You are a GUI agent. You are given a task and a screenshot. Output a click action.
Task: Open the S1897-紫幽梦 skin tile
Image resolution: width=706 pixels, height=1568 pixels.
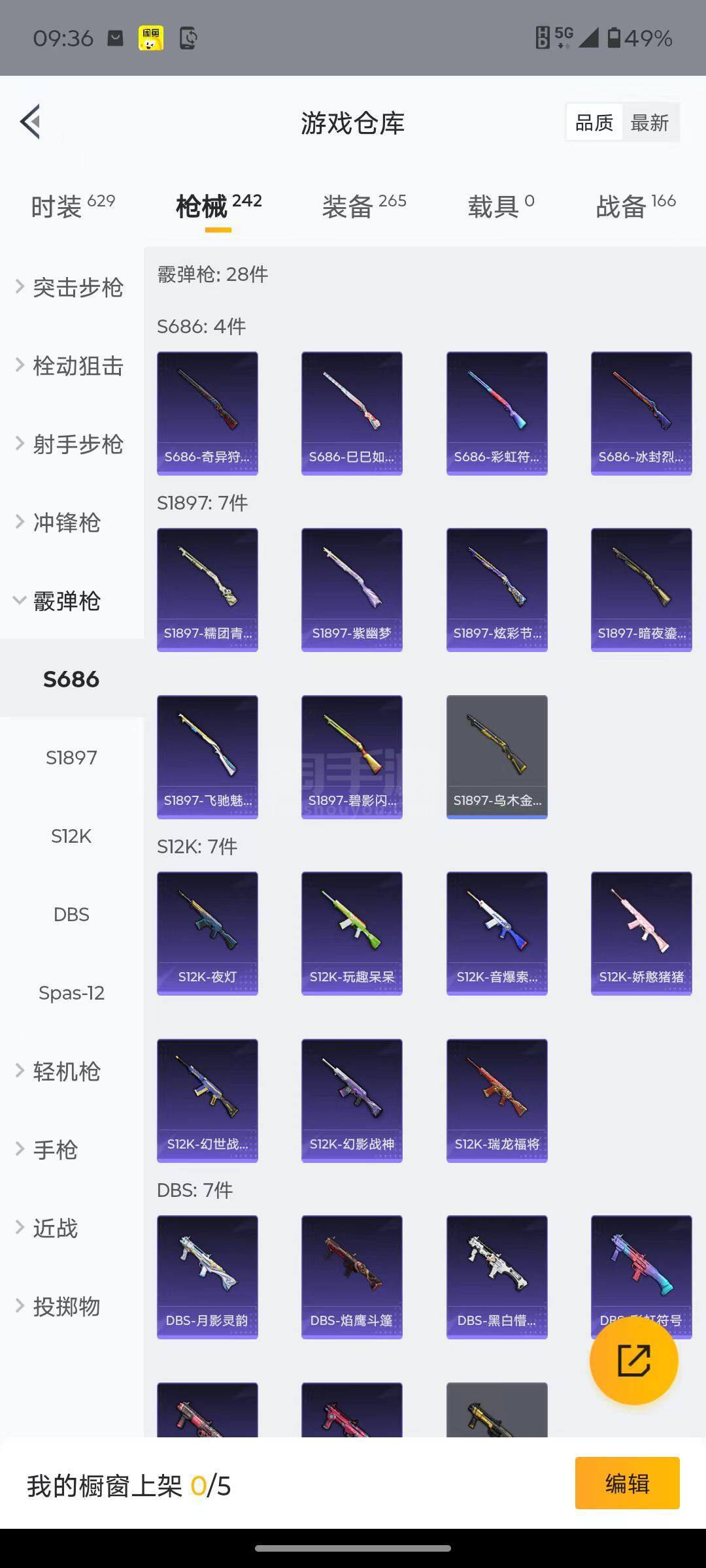pos(352,589)
